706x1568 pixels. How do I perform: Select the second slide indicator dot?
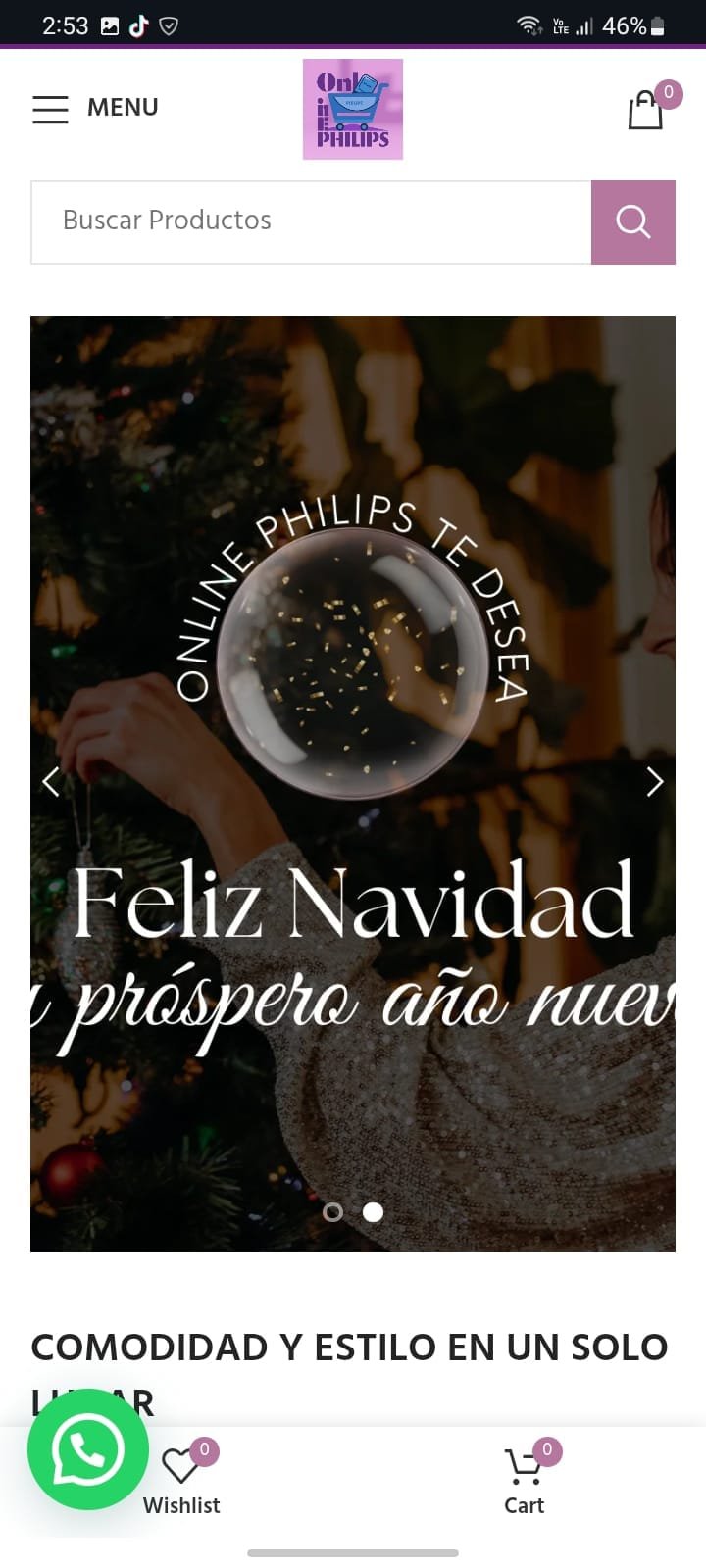[373, 1212]
